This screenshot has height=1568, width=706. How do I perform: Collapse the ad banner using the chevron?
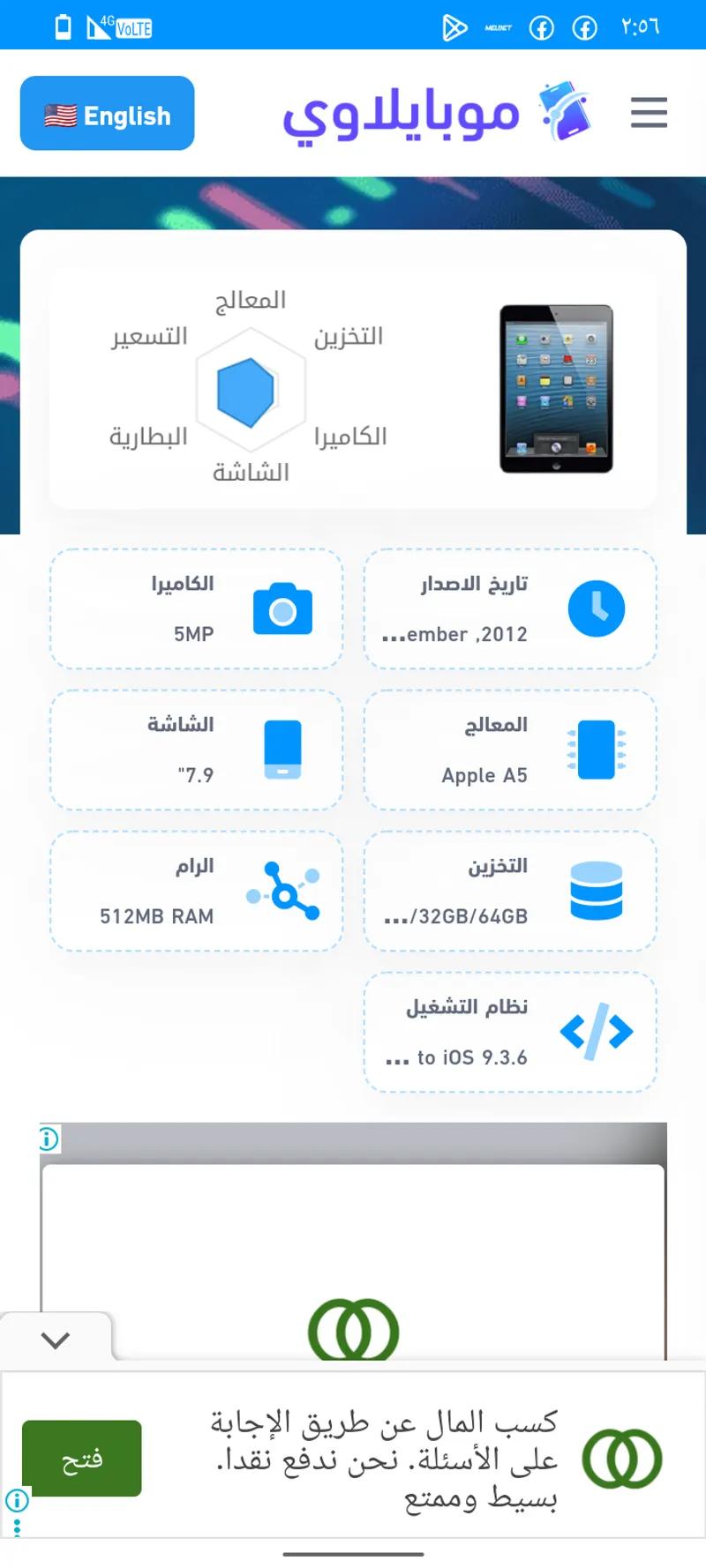point(55,1339)
